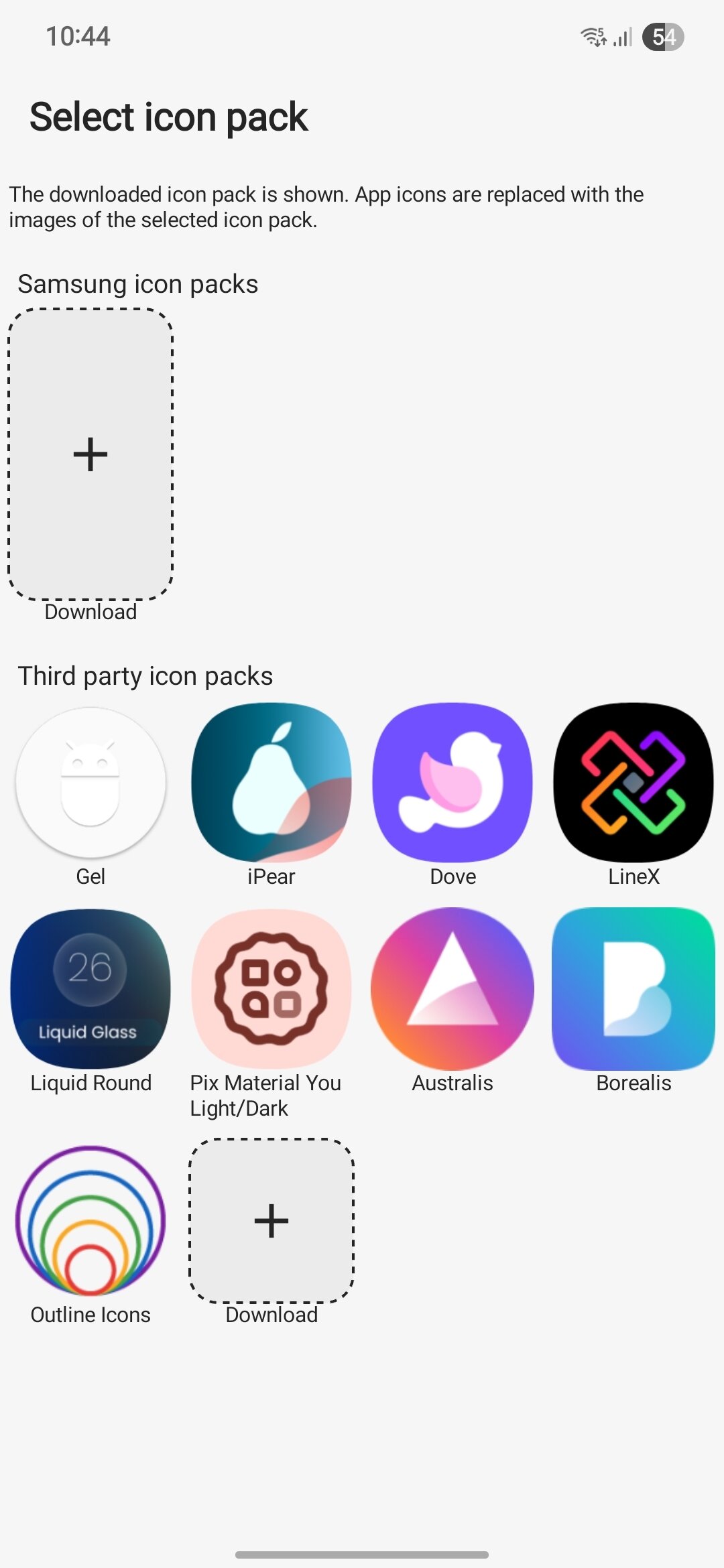
Task: Pick the Outline Icons pack
Action: click(90, 1221)
